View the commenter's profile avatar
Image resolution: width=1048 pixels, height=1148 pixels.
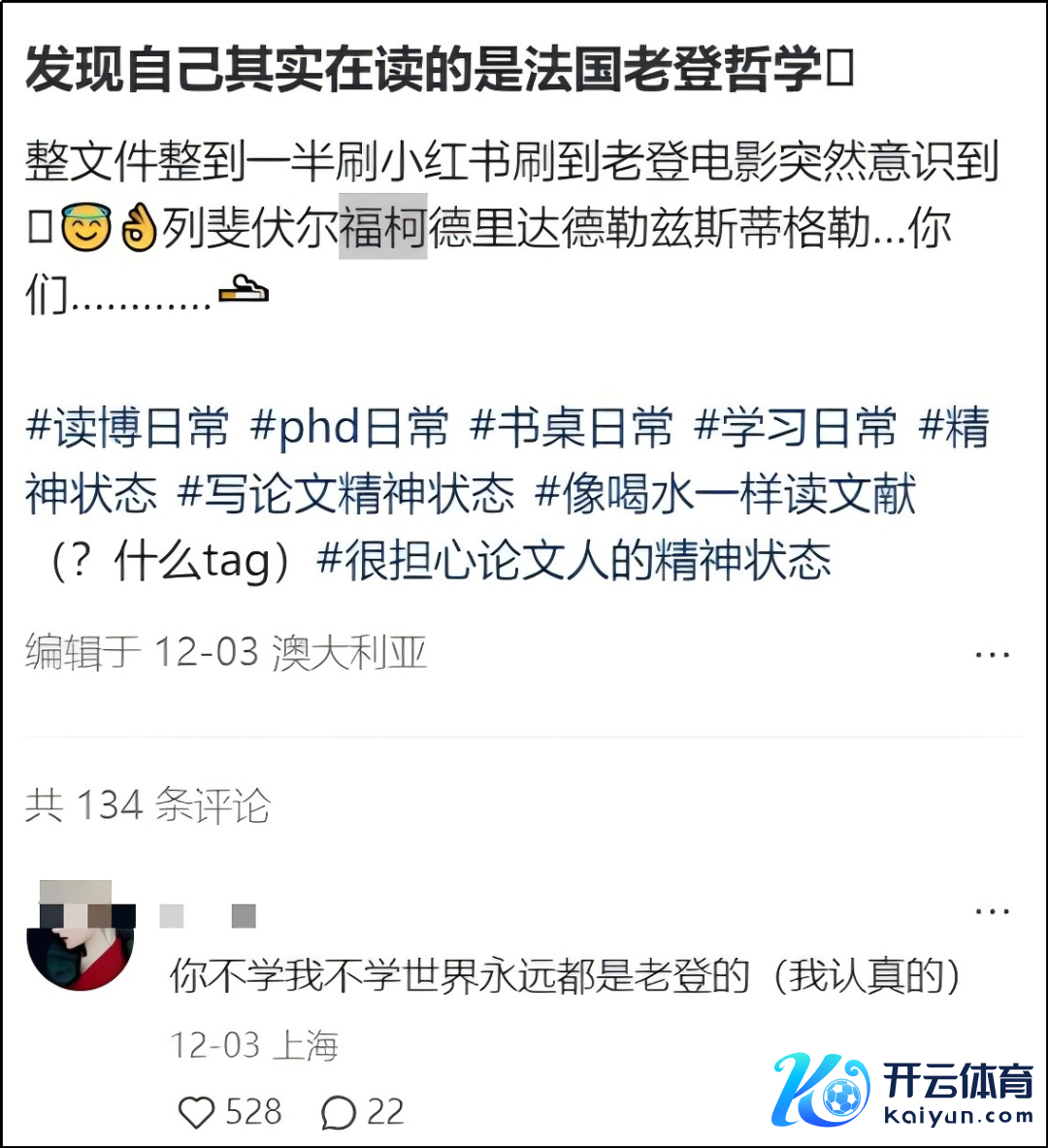pos(80,936)
